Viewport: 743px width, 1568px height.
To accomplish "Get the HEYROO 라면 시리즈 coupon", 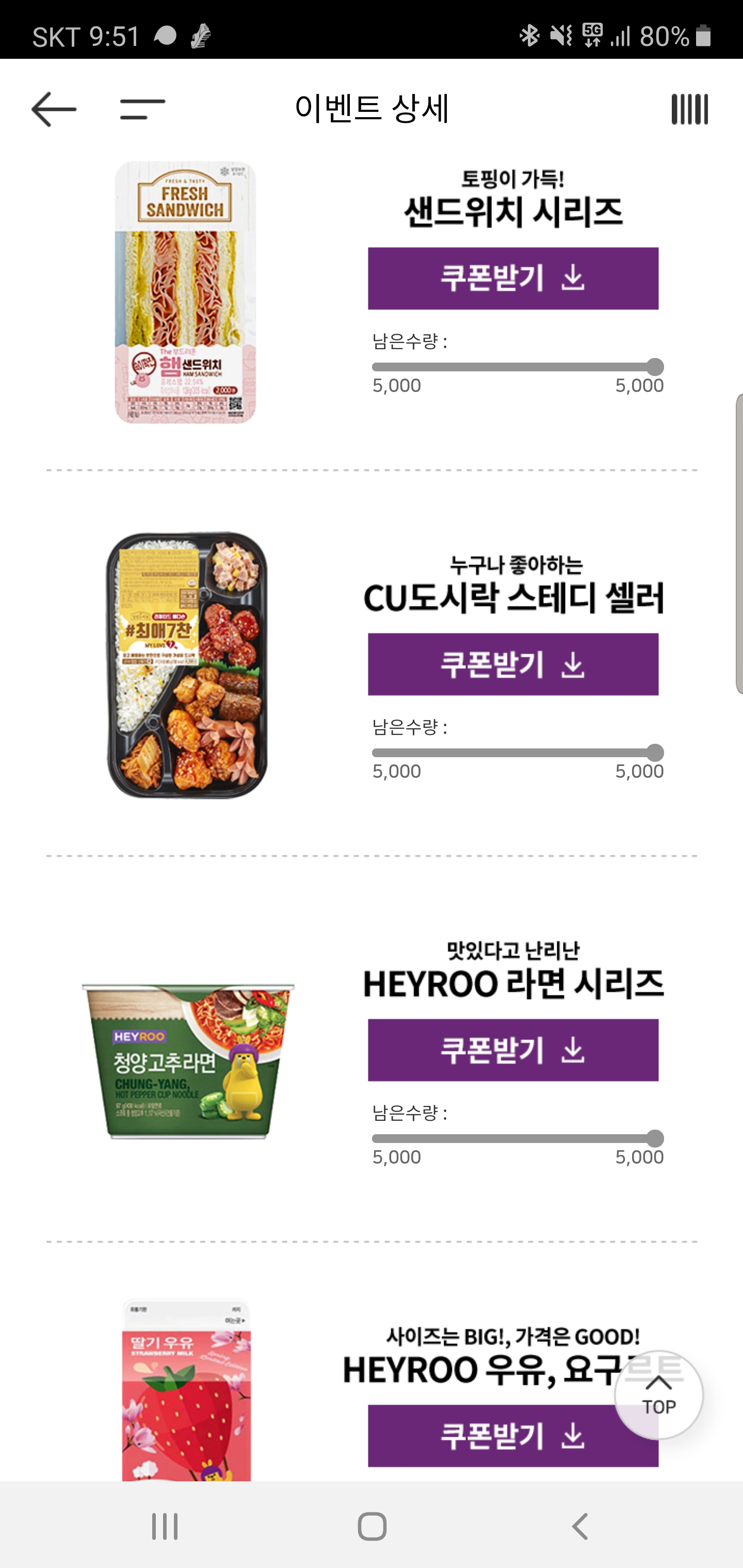I will 513,1050.
